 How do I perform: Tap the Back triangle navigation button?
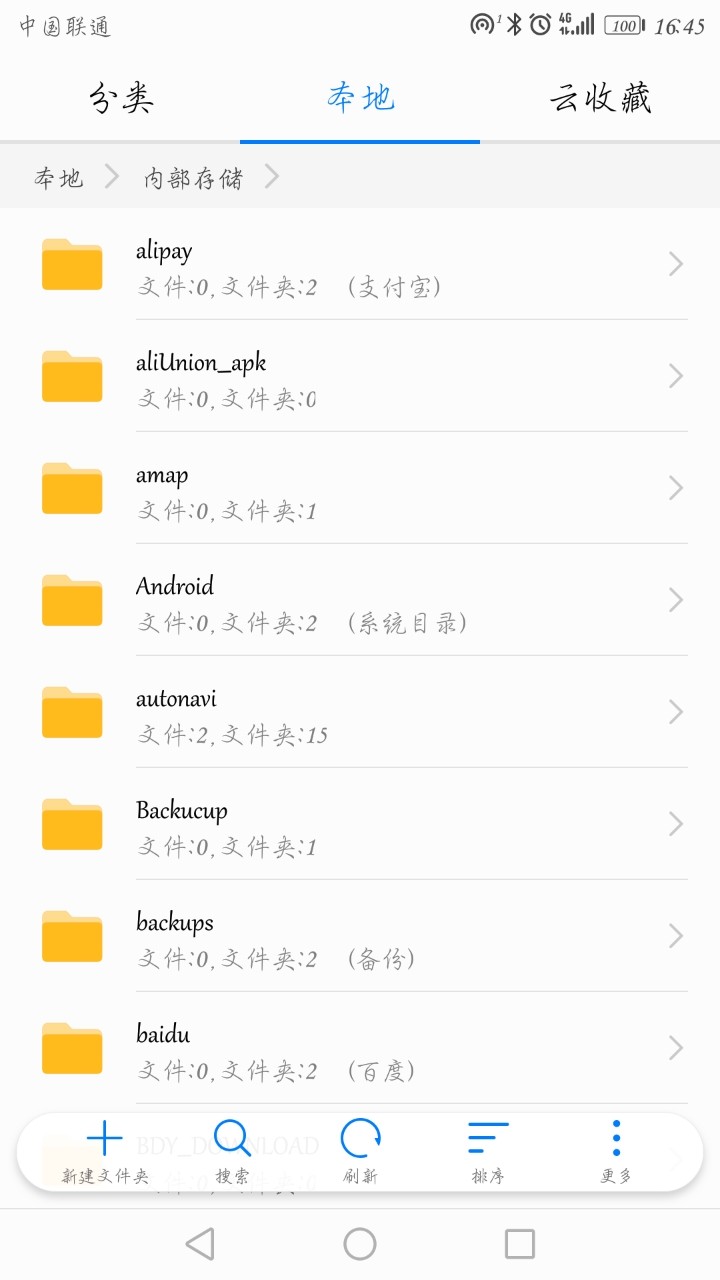point(199,1243)
